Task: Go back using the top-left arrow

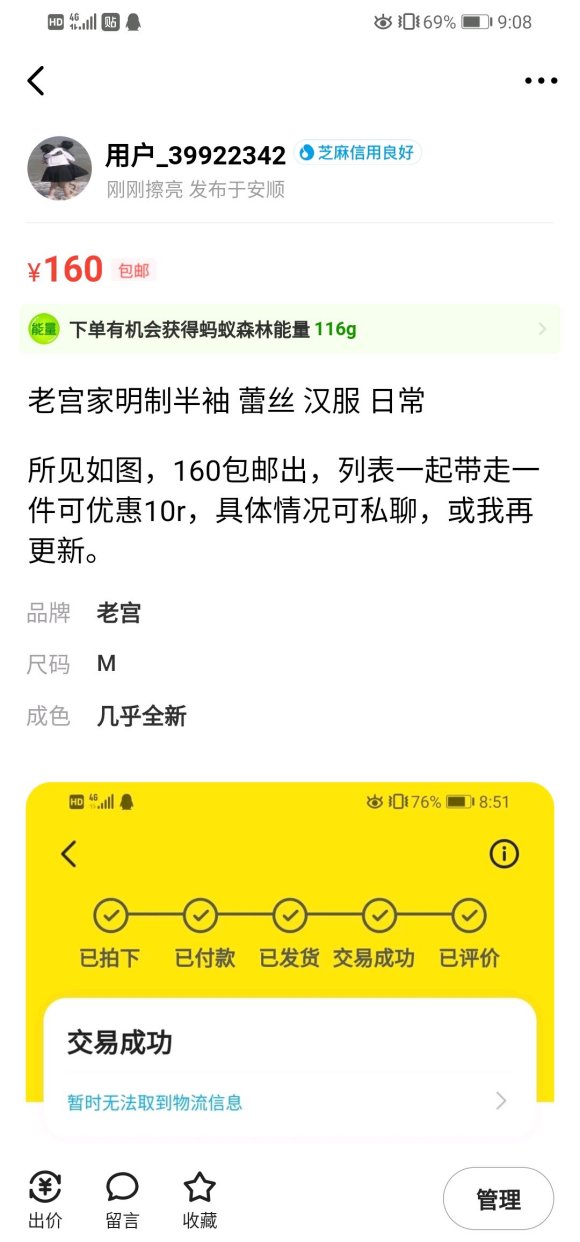Action: 36,81
